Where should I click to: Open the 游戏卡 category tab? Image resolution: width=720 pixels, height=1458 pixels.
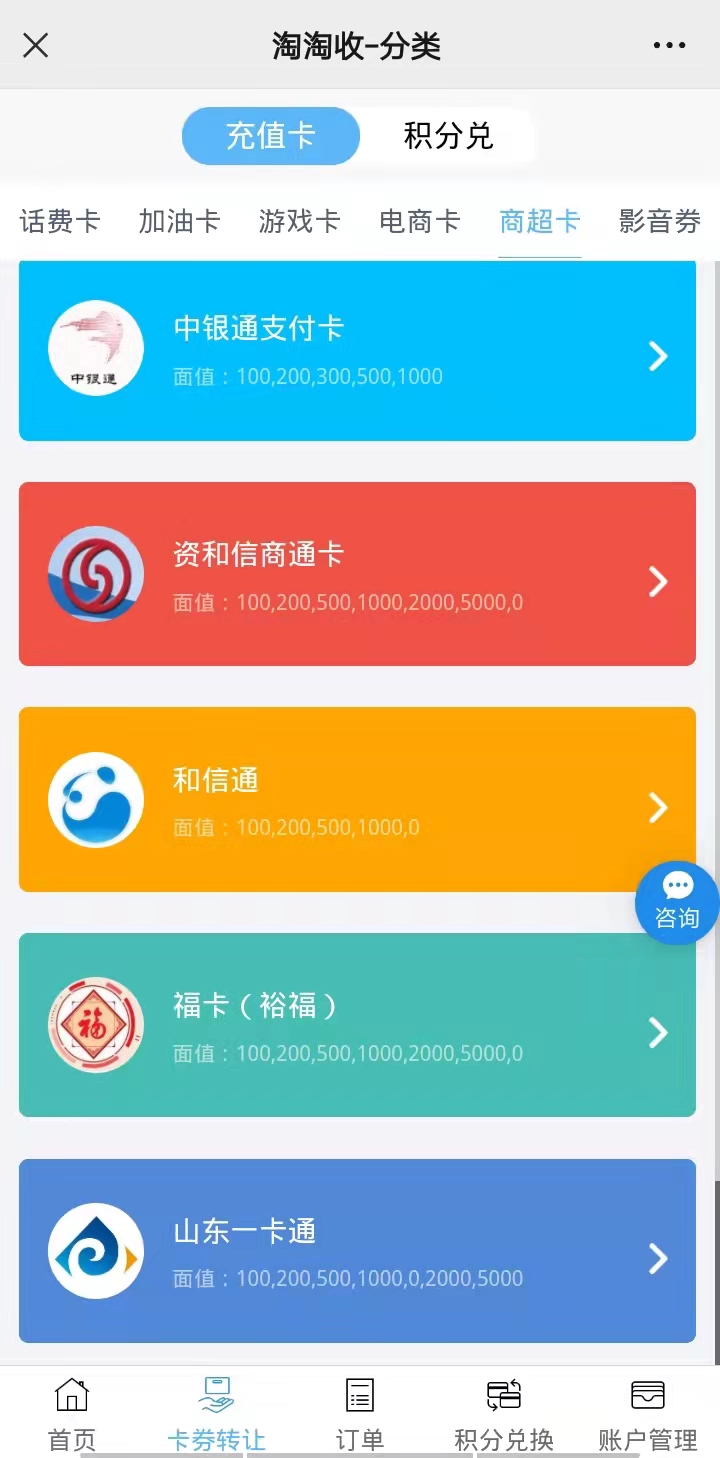299,221
